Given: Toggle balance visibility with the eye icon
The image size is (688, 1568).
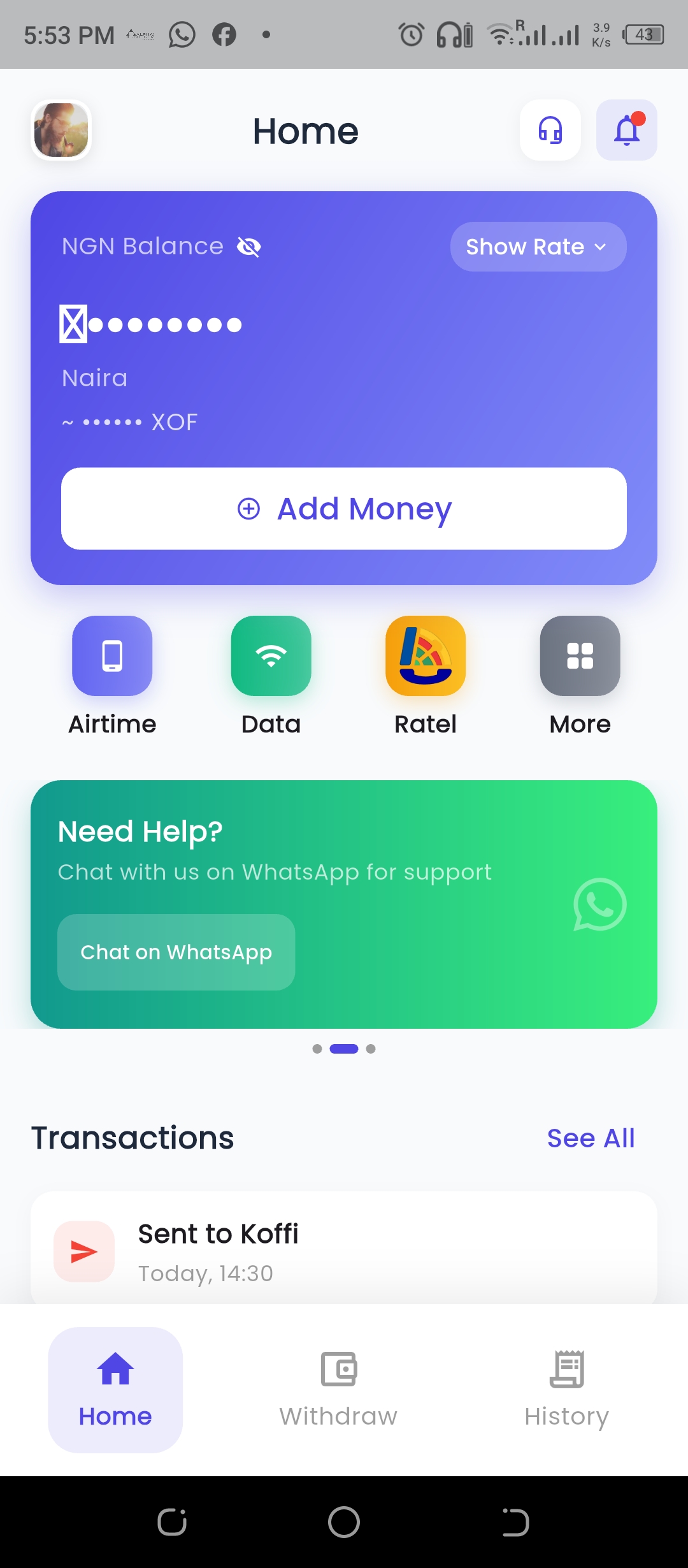Looking at the screenshot, I should point(250,247).
